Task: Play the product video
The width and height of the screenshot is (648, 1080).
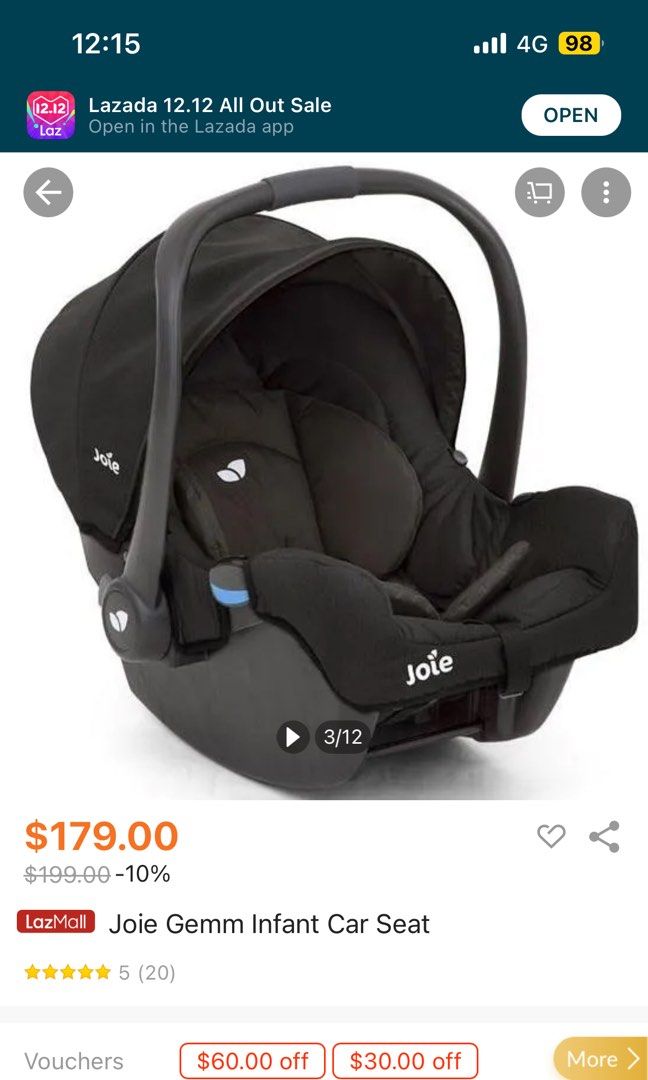Action: click(x=292, y=737)
